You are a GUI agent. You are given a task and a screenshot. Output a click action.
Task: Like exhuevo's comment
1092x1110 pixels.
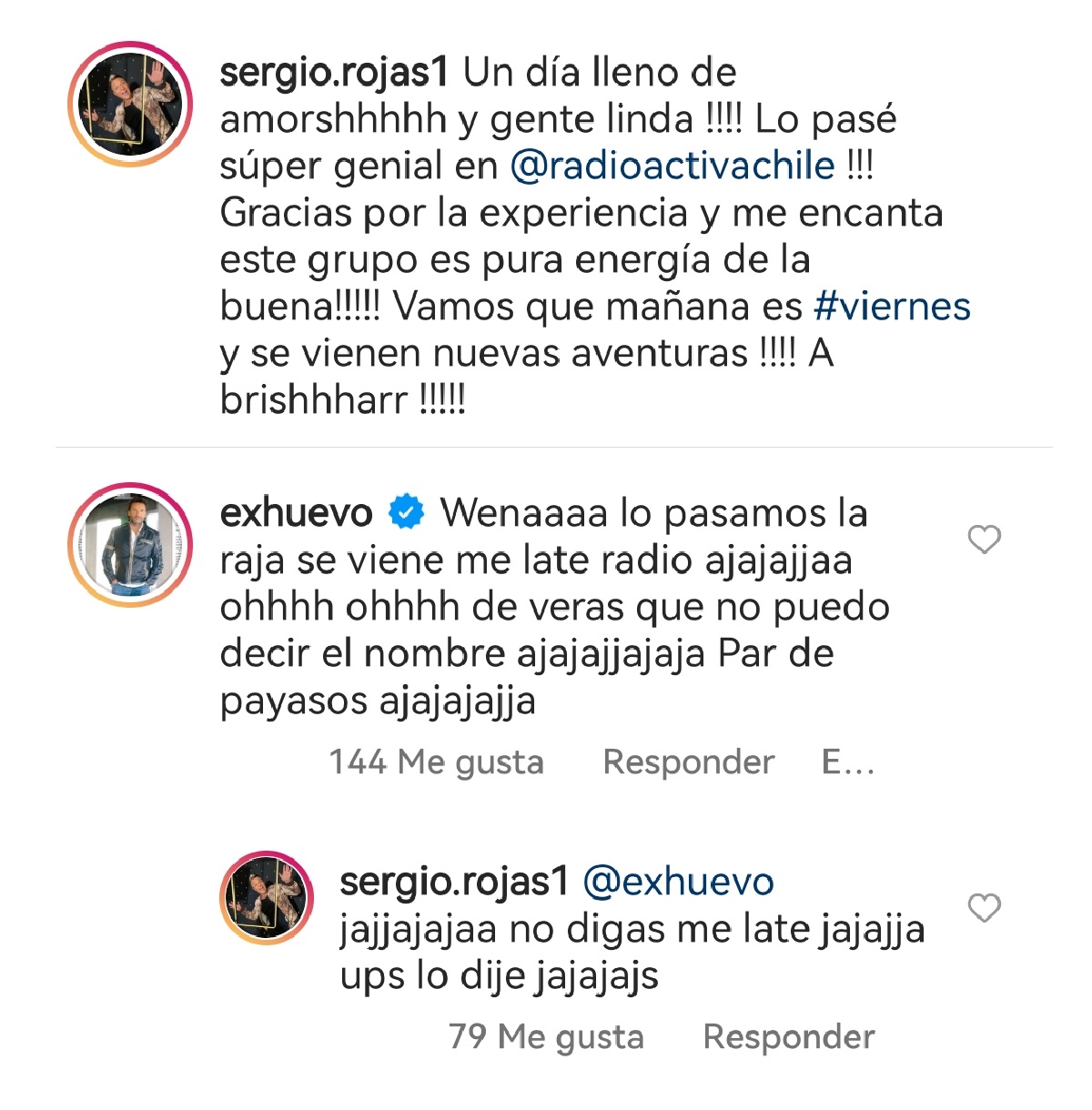984,540
